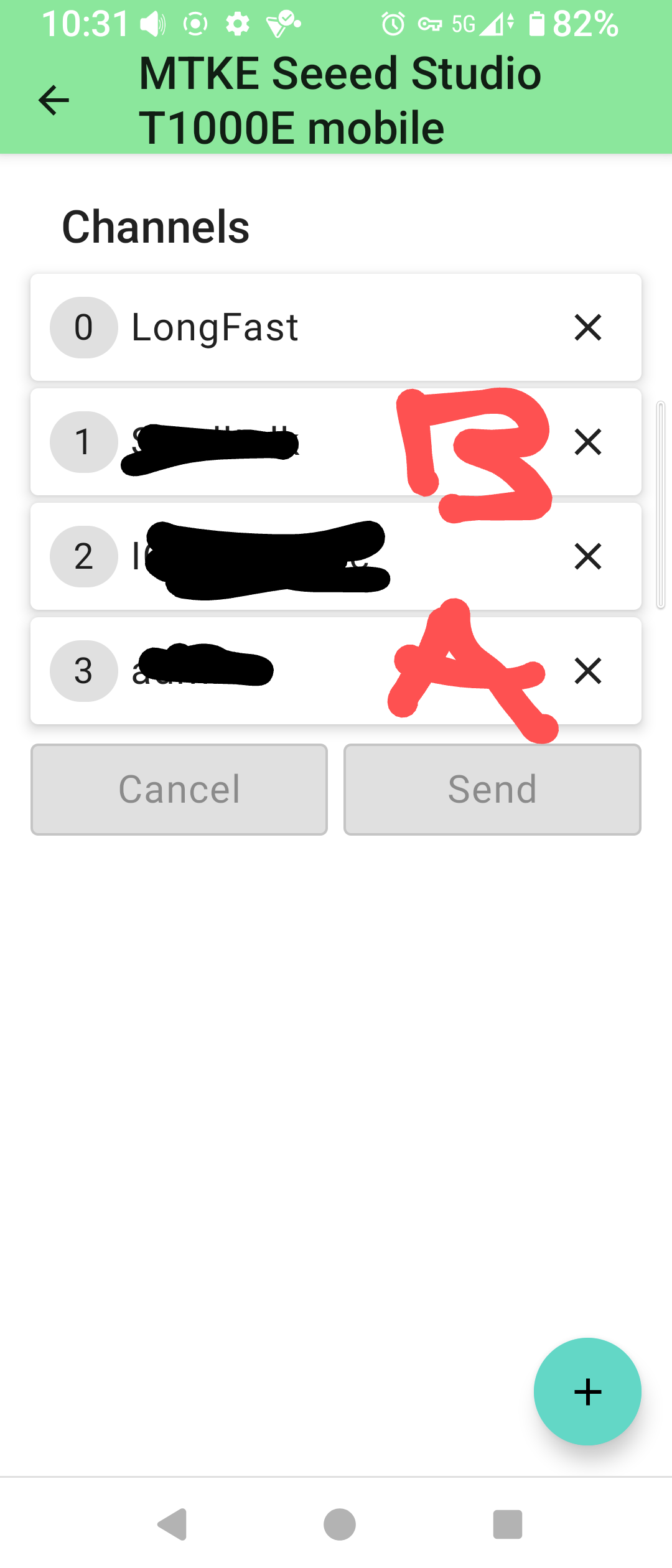Tap the system back button

pyautogui.click(x=172, y=1524)
